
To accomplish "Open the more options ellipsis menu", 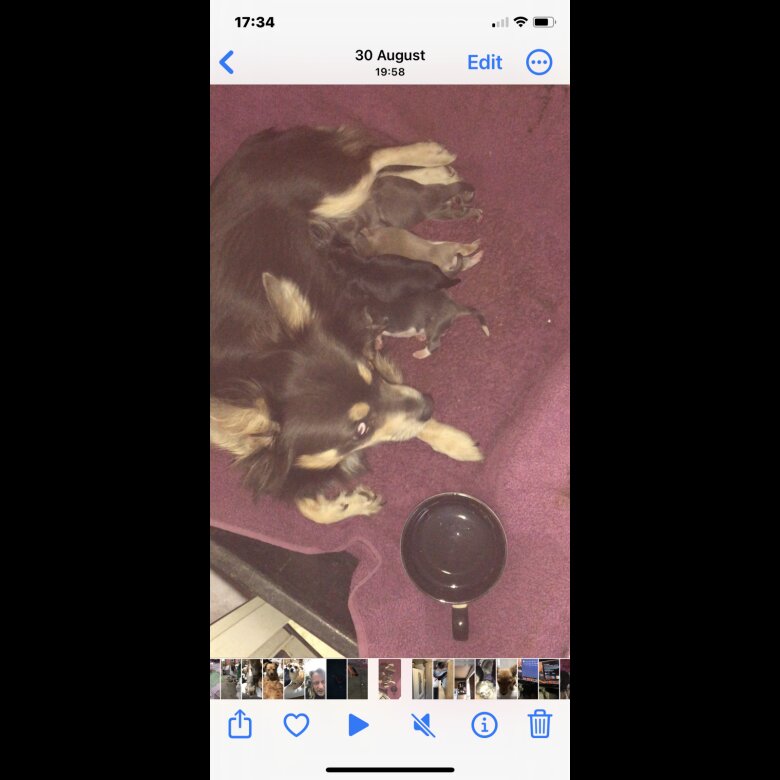I will point(539,62).
